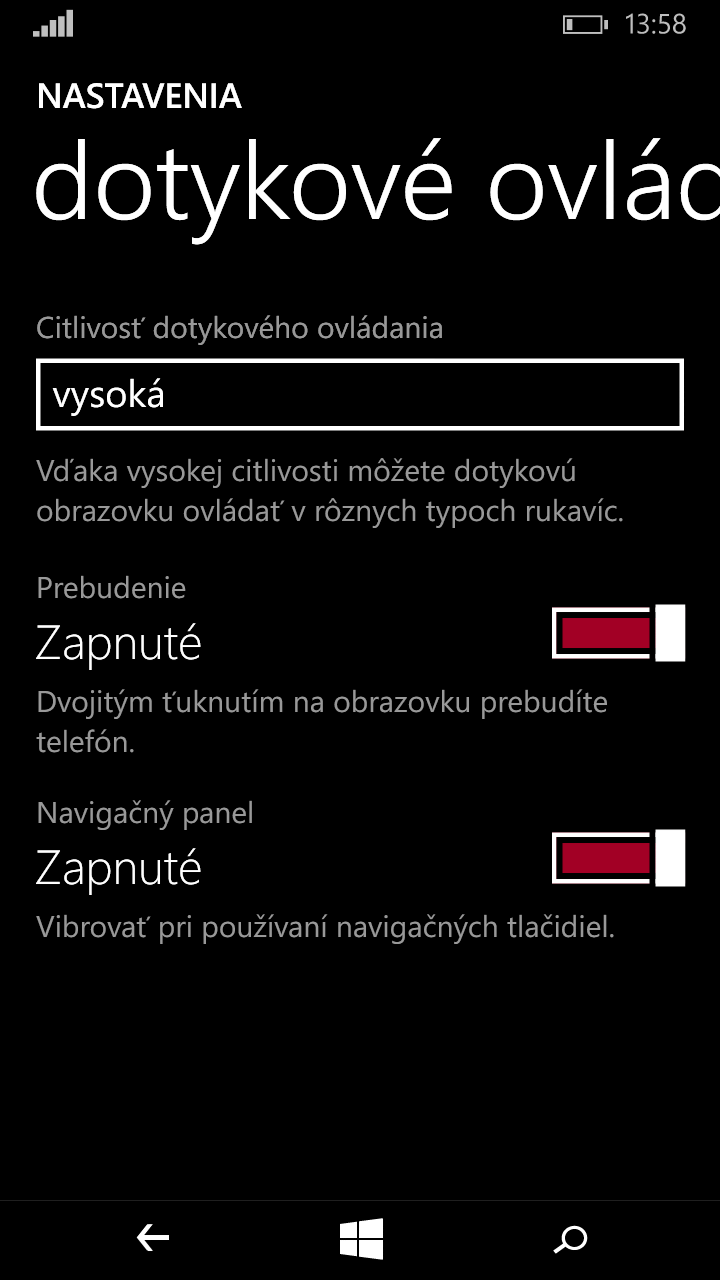Turn off the Prebudenie double-tap wake switch
720x1280 pixels.
pyautogui.click(x=618, y=633)
